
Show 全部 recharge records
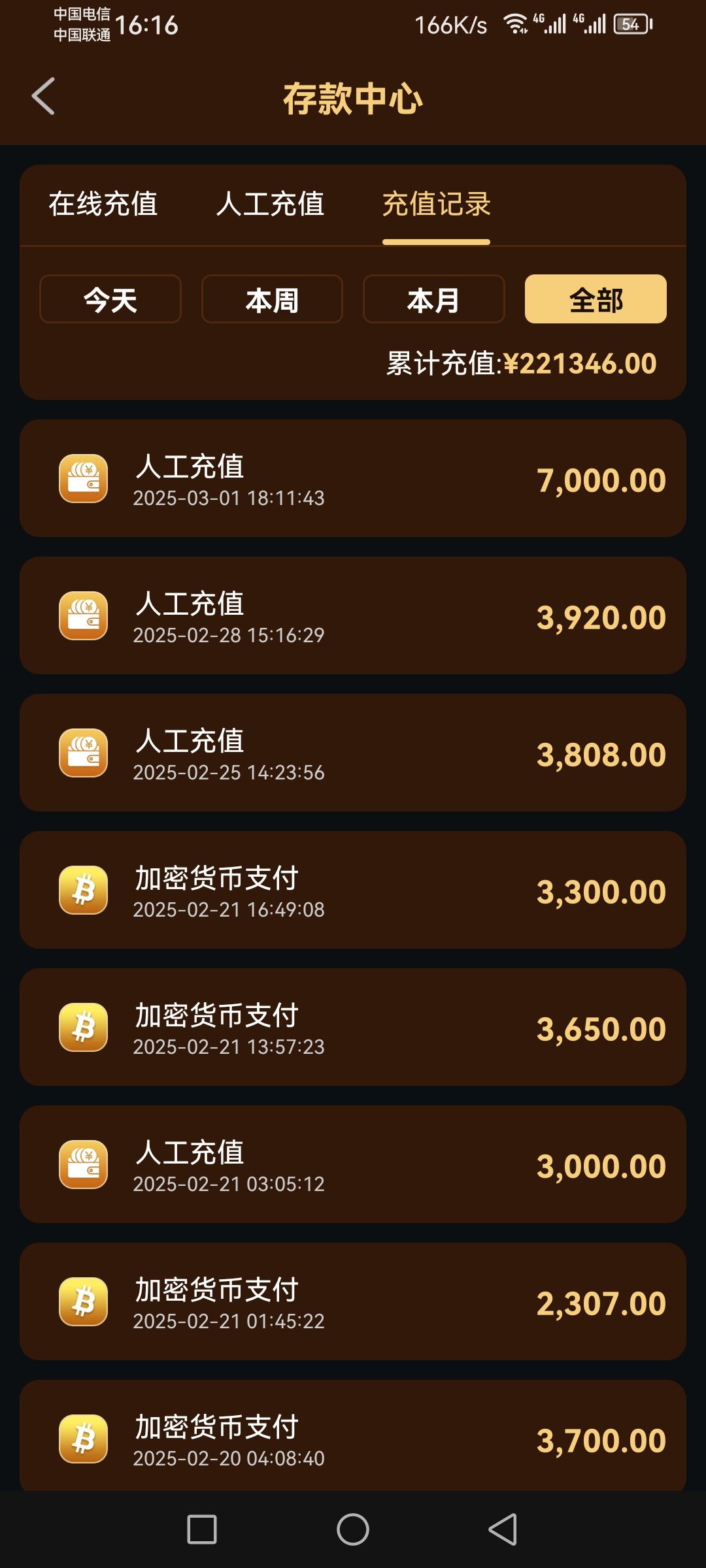[596, 299]
